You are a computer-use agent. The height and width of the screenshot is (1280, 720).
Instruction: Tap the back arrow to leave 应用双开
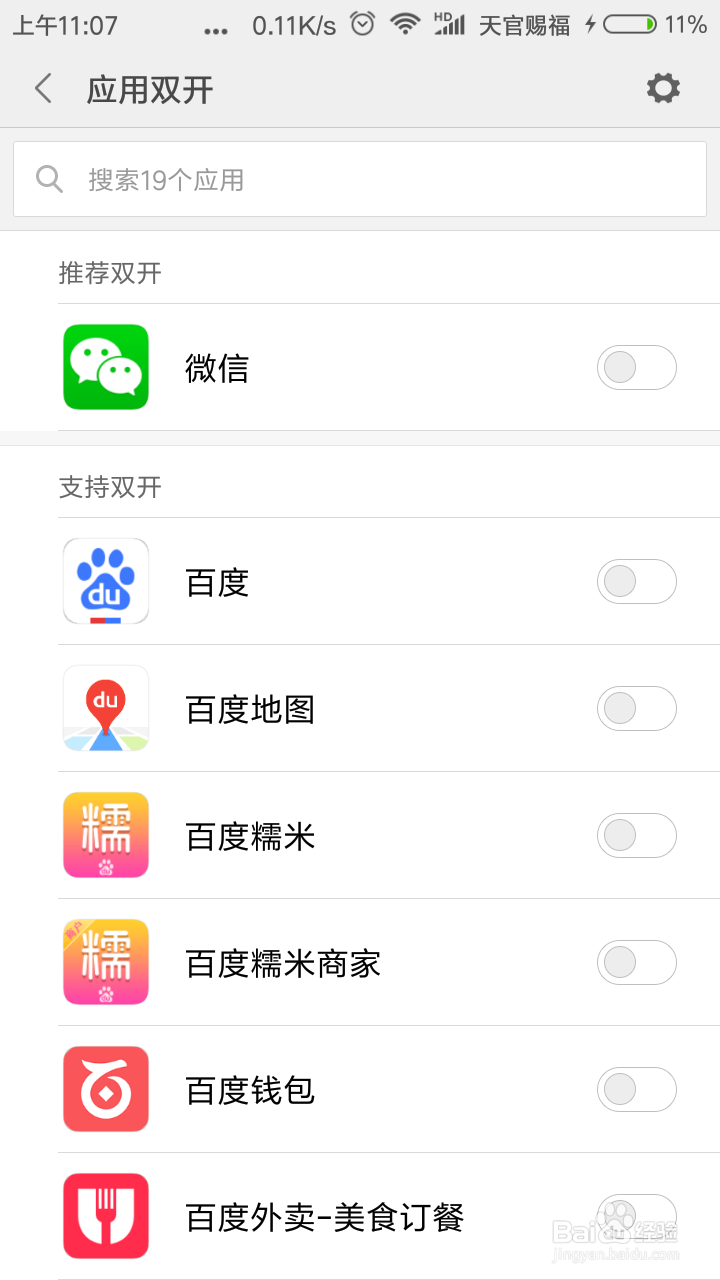(42, 88)
